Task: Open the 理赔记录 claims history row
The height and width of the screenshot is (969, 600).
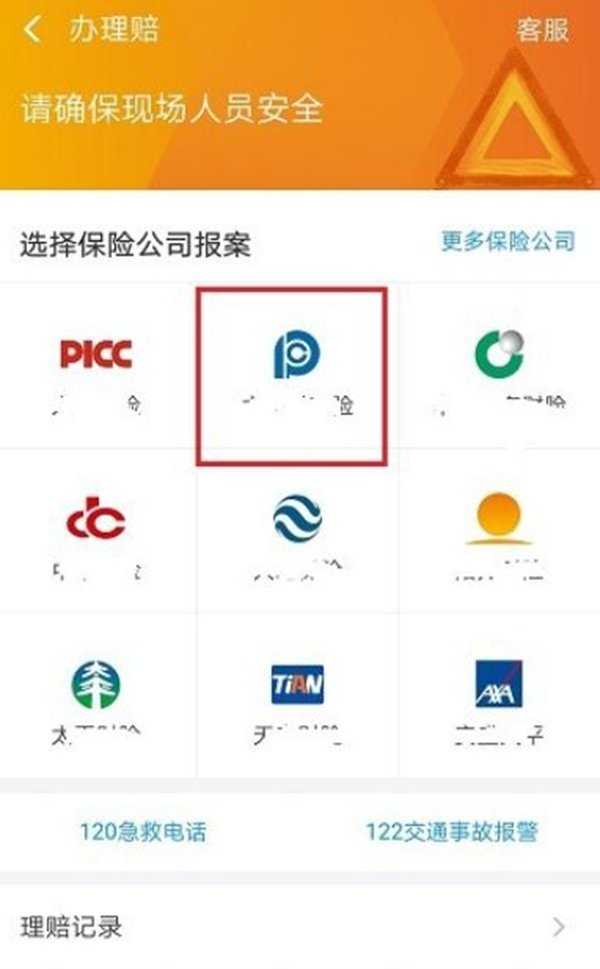Action: tap(299, 927)
